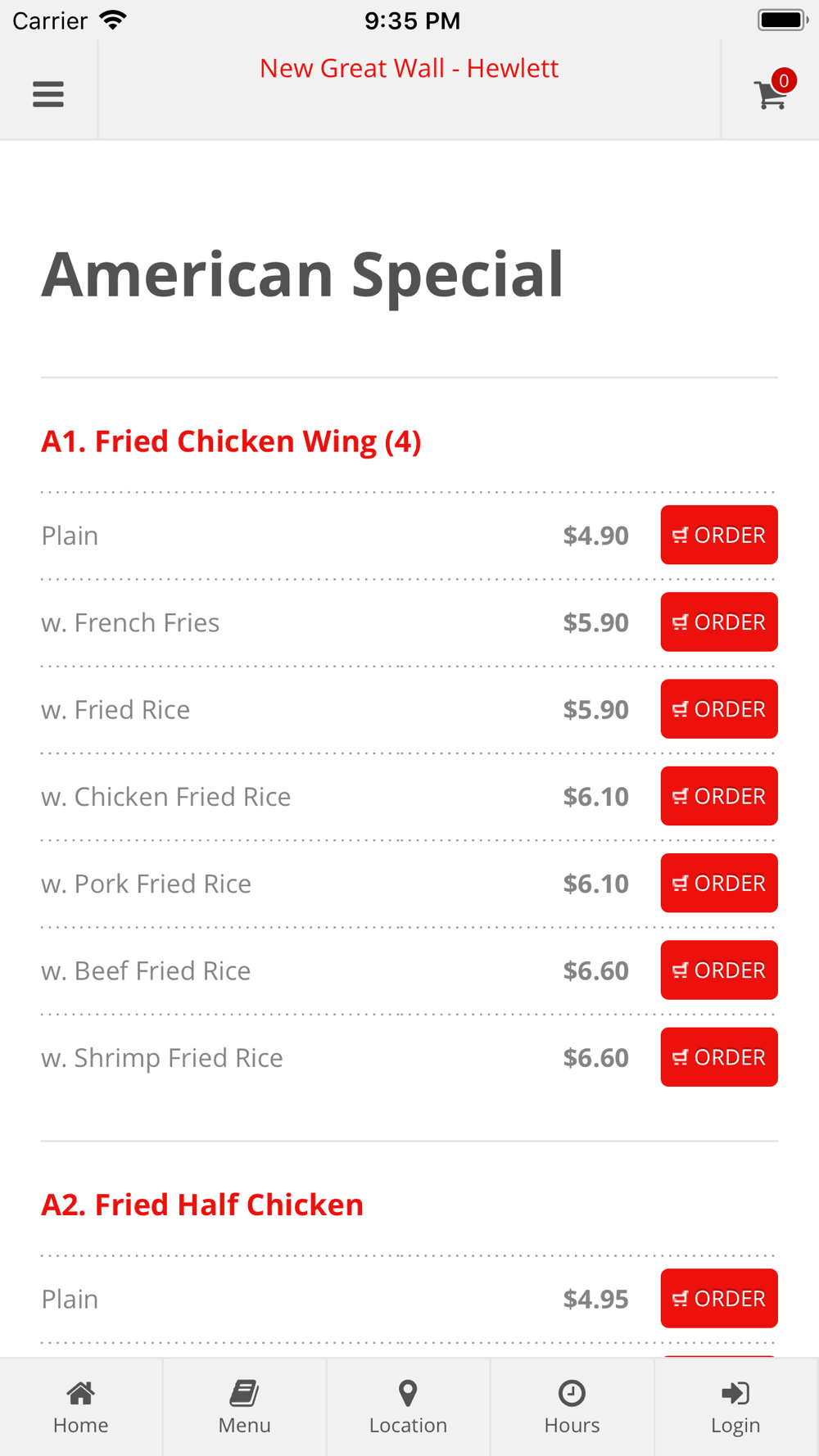Order plain Fried Half Chicken for $4.95
The height and width of the screenshot is (1456, 819).
[719, 1299]
